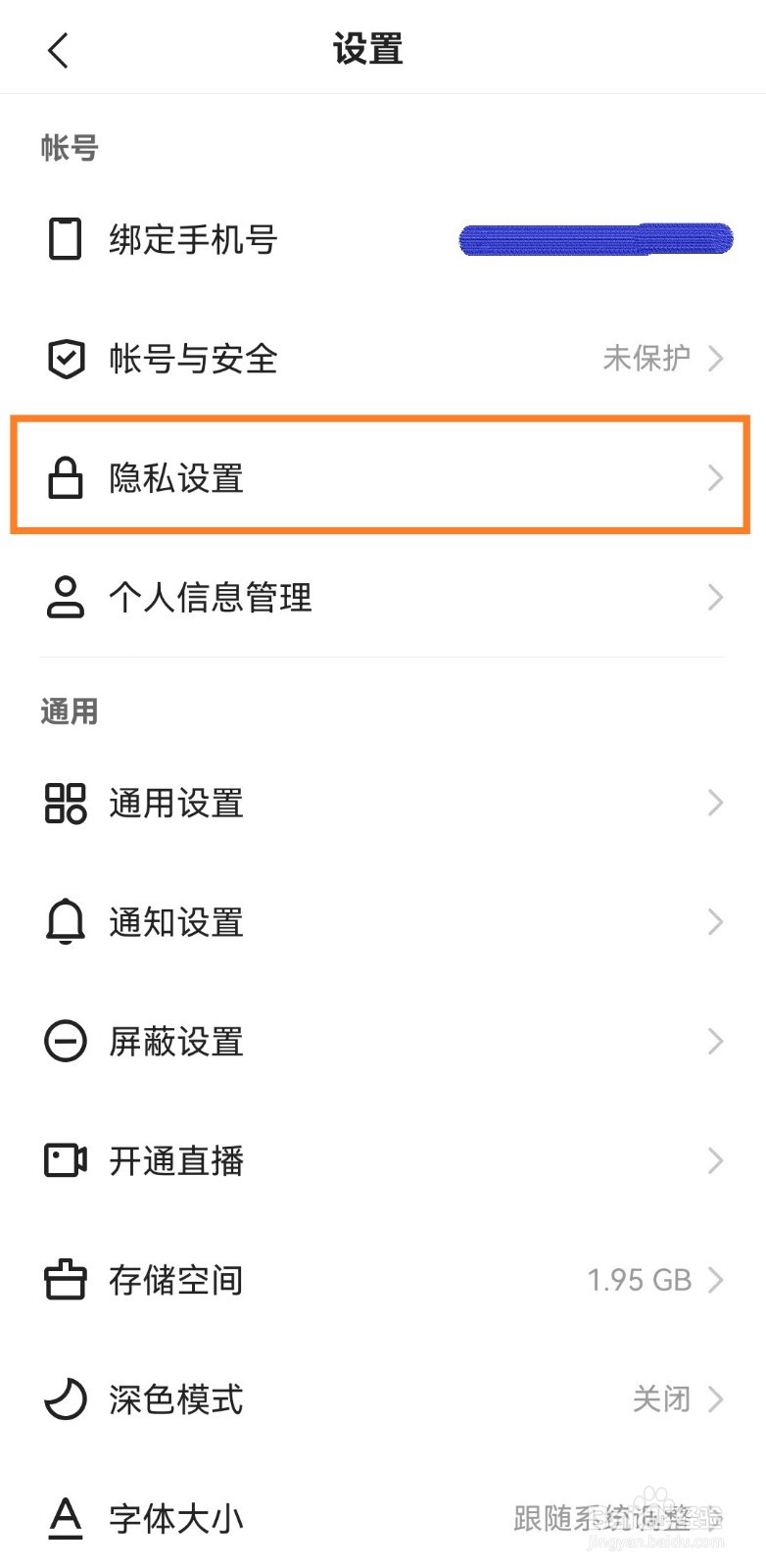Open 深色模式 currently showing 关闭
Screen dimensions: 766x1568
tap(382, 1400)
